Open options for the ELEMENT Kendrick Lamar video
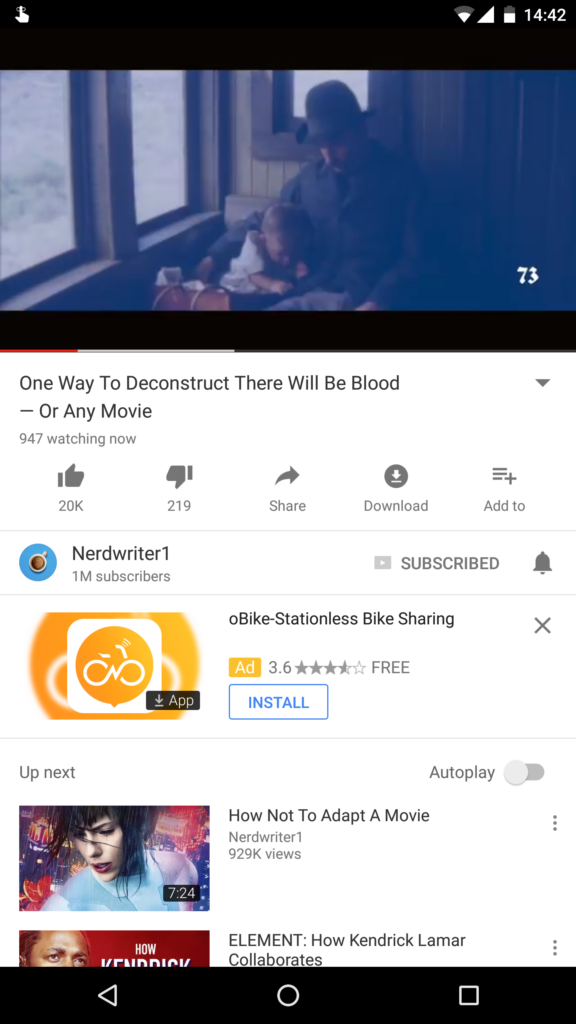576x1024 pixels. pyautogui.click(x=554, y=948)
